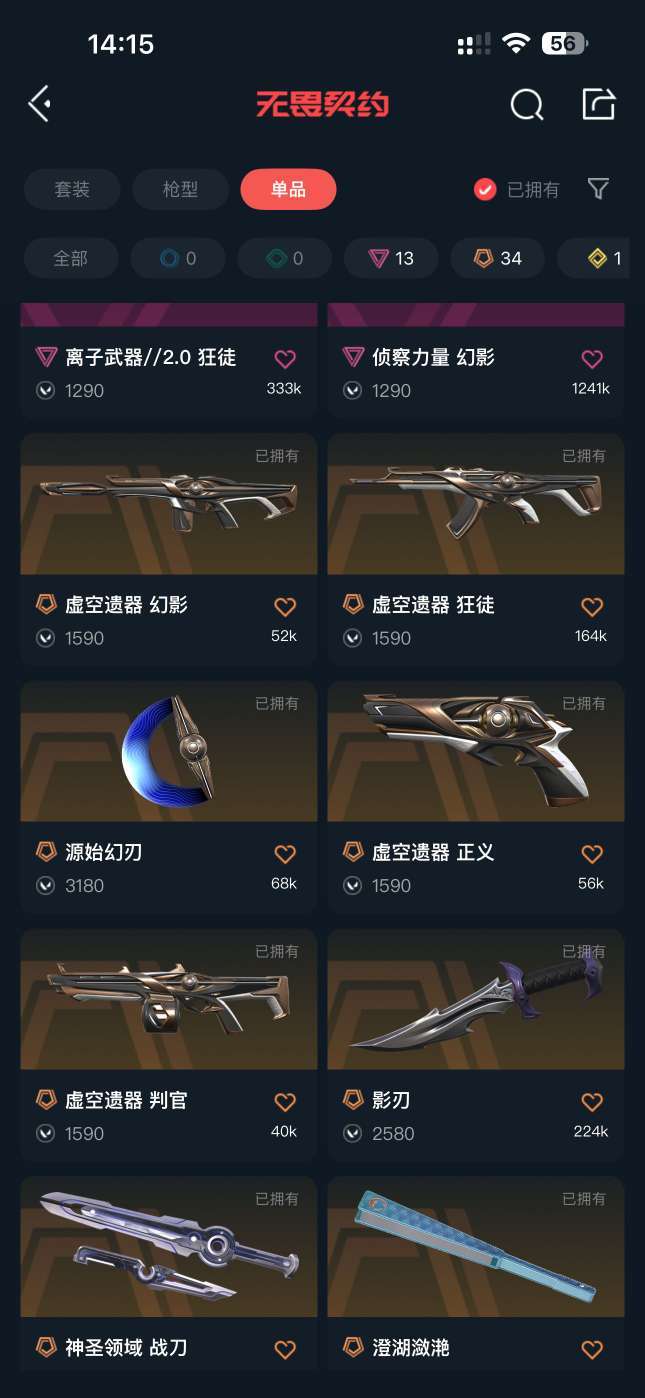Select the pink tier chip with 13
645x1398 pixels.
391,258
